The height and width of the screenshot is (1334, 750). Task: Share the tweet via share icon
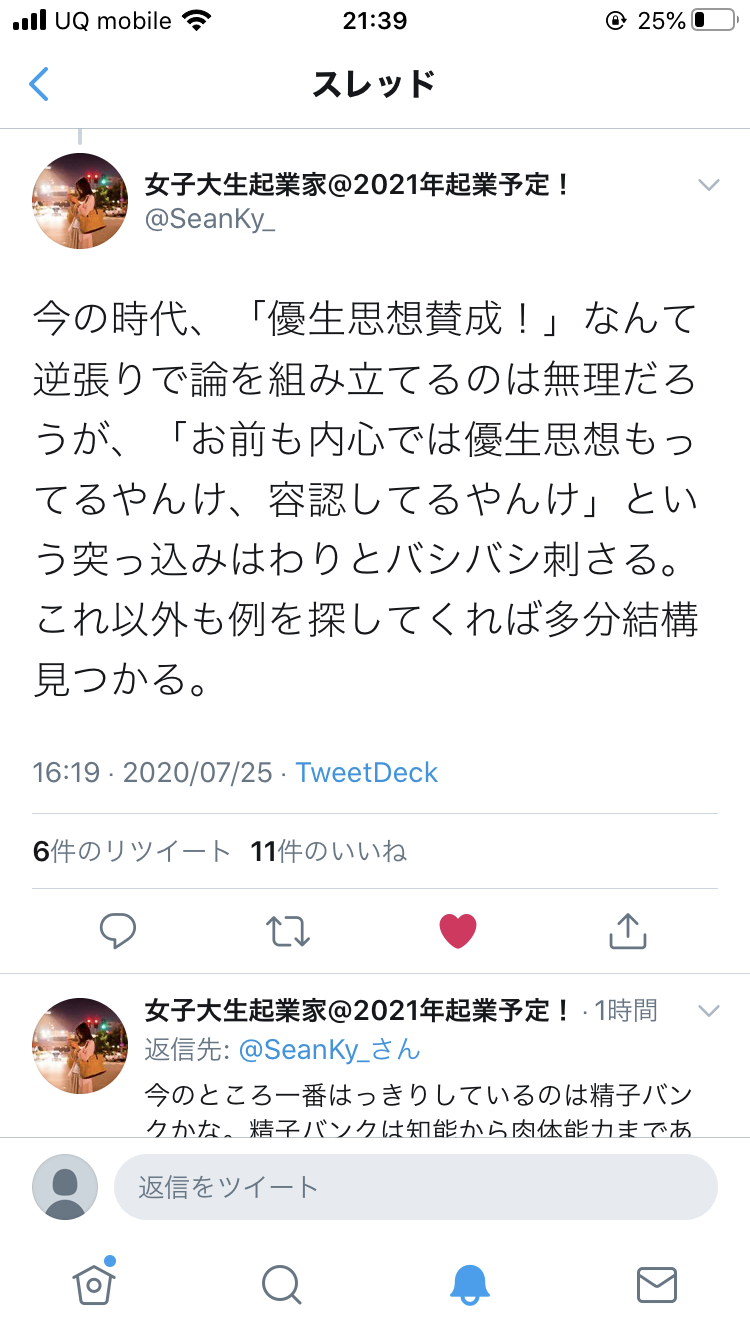627,930
